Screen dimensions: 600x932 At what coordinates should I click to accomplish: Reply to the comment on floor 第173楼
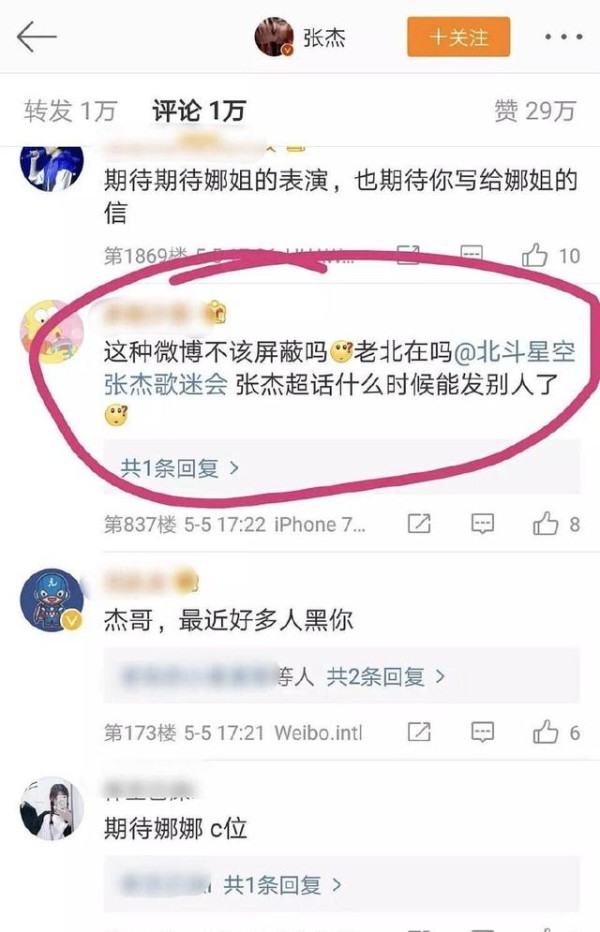(481, 733)
